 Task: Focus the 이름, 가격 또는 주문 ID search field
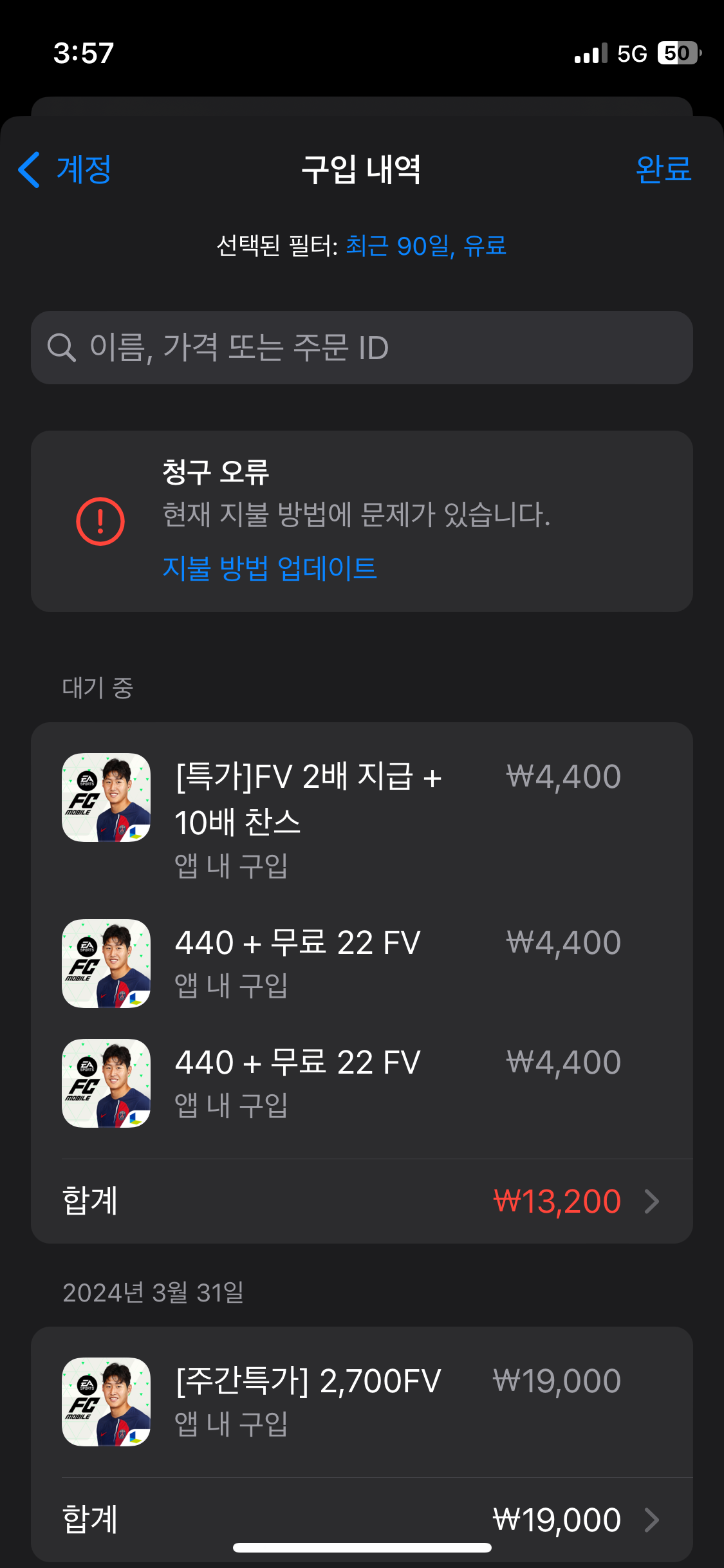pos(362,348)
